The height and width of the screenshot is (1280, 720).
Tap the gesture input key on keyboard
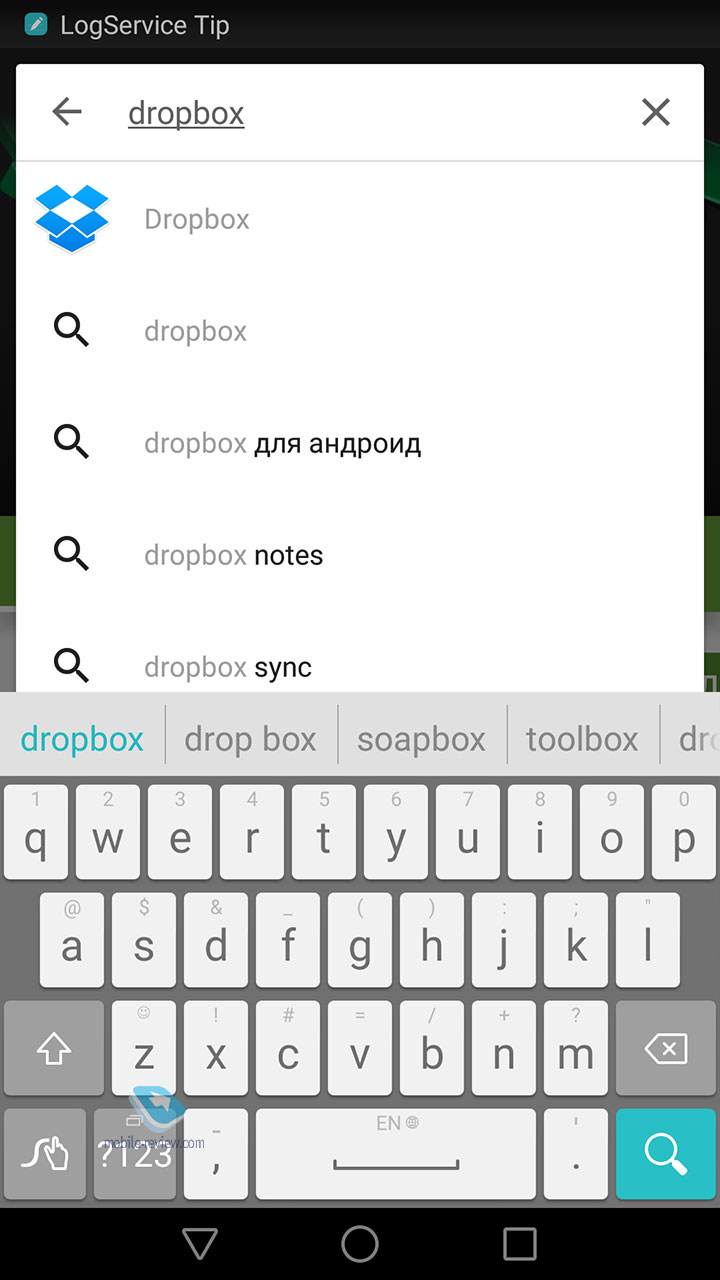[x=45, y=1153]
